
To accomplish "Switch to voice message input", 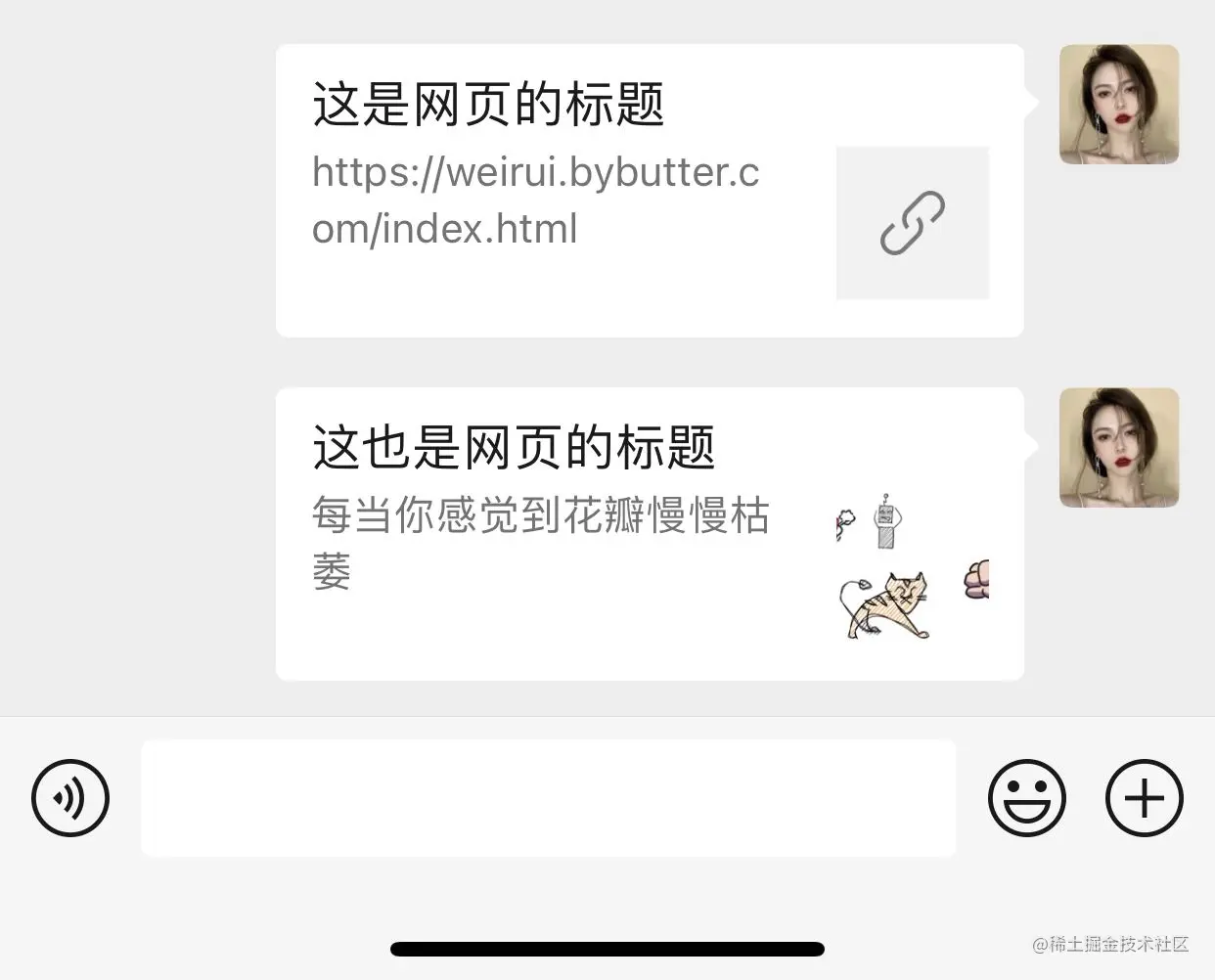I will click(70, 798).
